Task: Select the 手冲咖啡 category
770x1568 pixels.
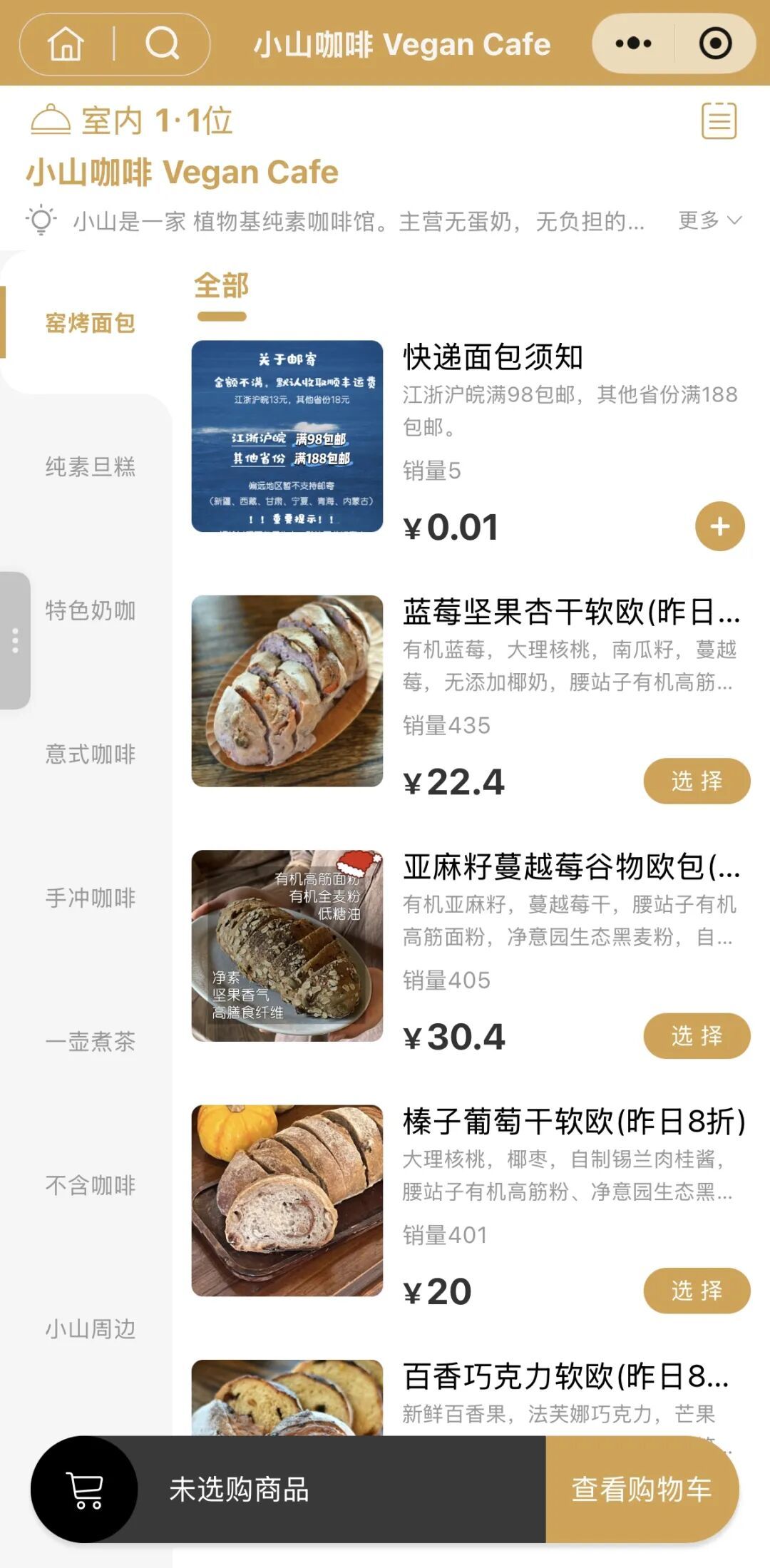Action: [90, 898]
